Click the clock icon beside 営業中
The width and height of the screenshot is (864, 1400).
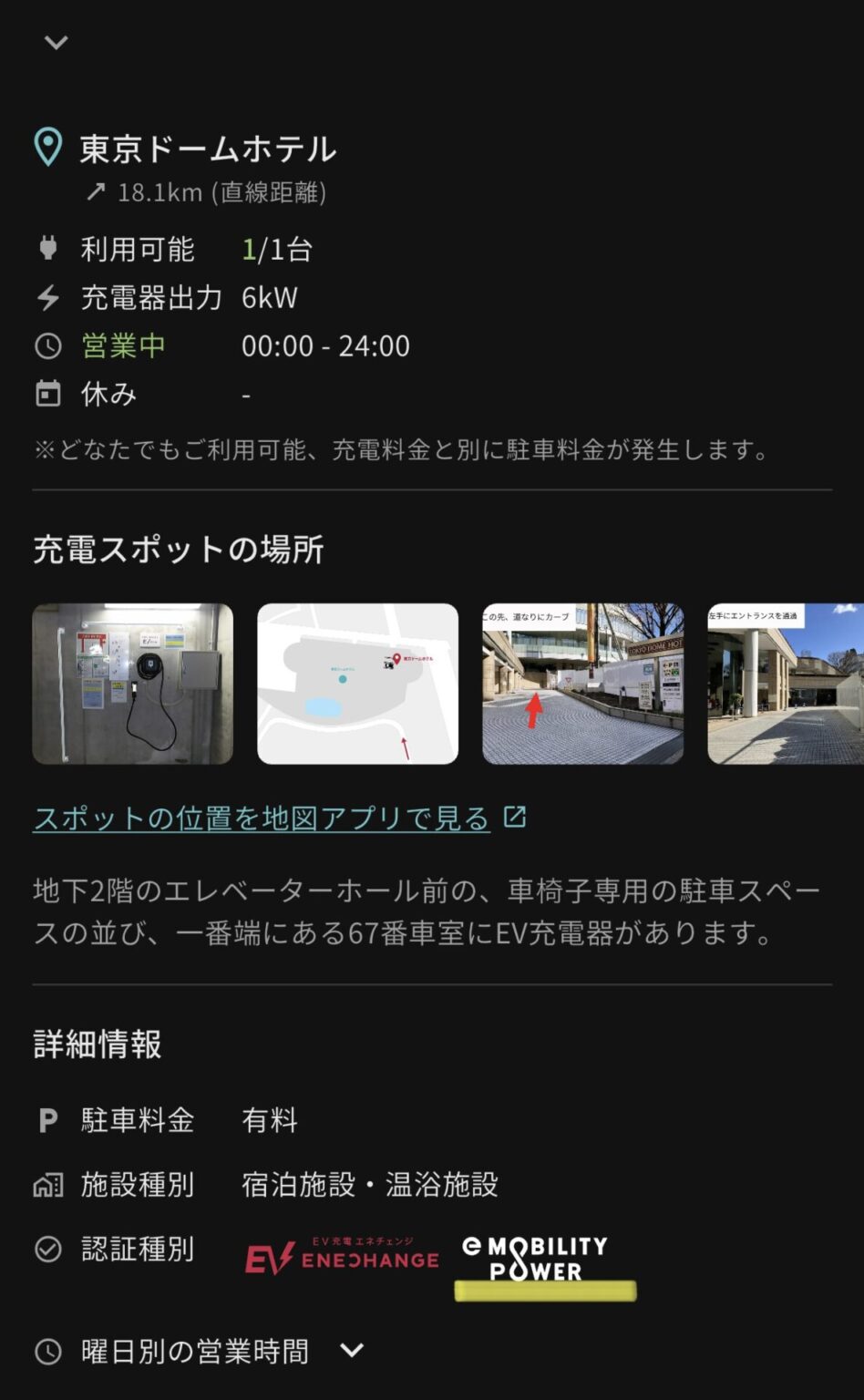50,345
